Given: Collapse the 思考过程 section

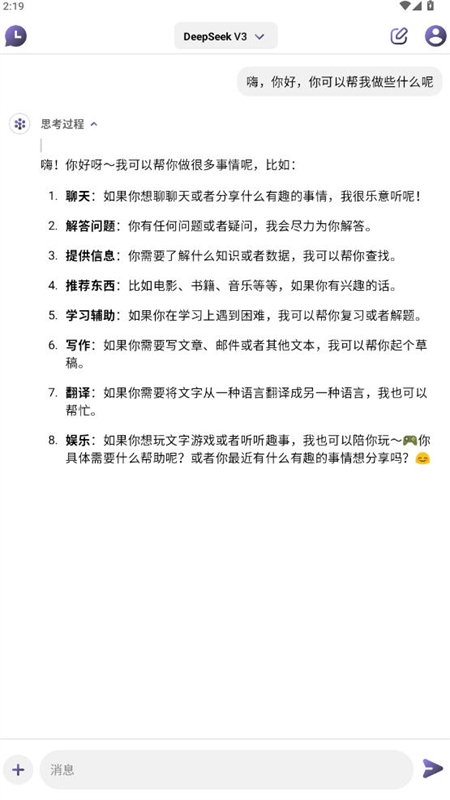Looking at the screenshot, I should coord(69,124).
